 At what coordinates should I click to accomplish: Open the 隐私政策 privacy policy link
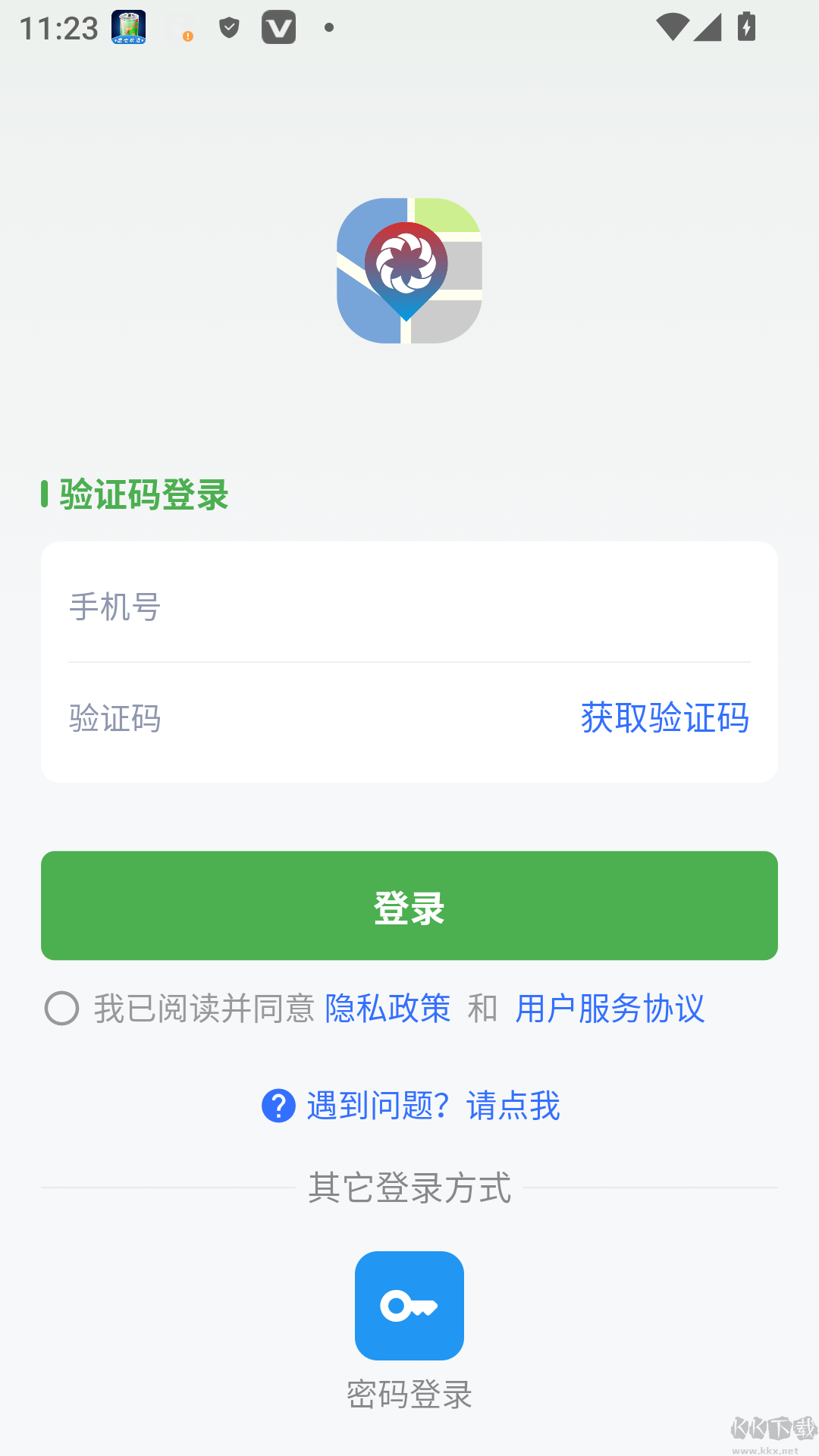click(388, 1009)
